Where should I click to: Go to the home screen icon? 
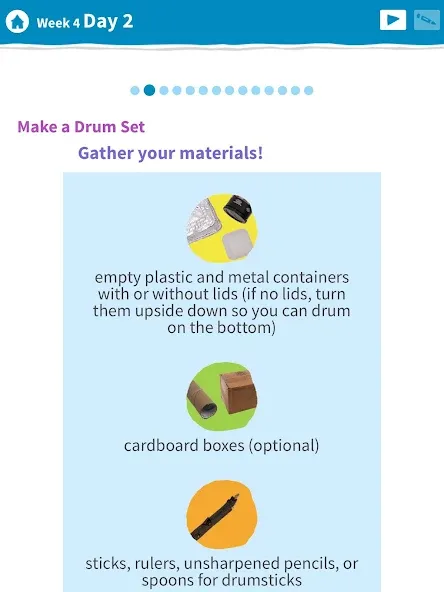click(17, 22)
